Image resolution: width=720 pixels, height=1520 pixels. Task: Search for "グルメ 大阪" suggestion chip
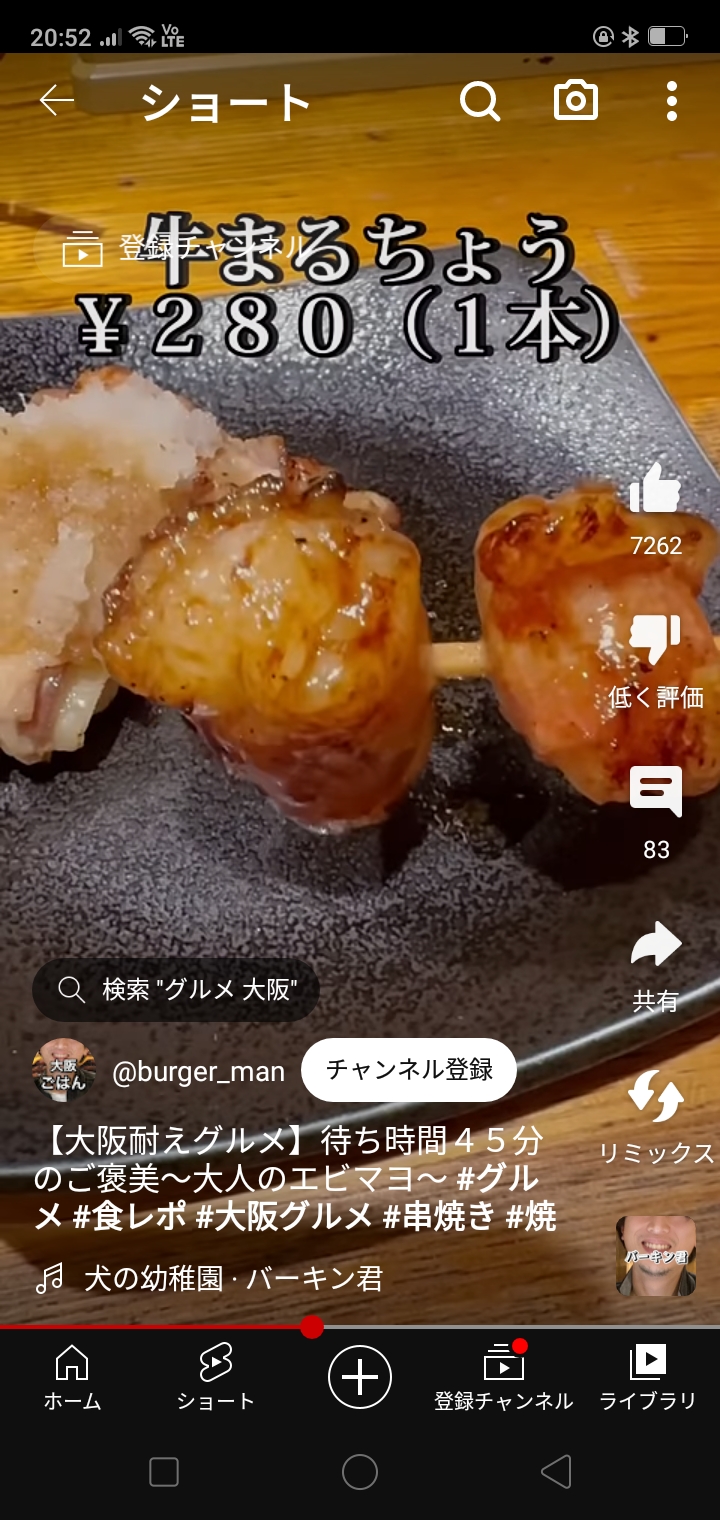tap(176, 990)
